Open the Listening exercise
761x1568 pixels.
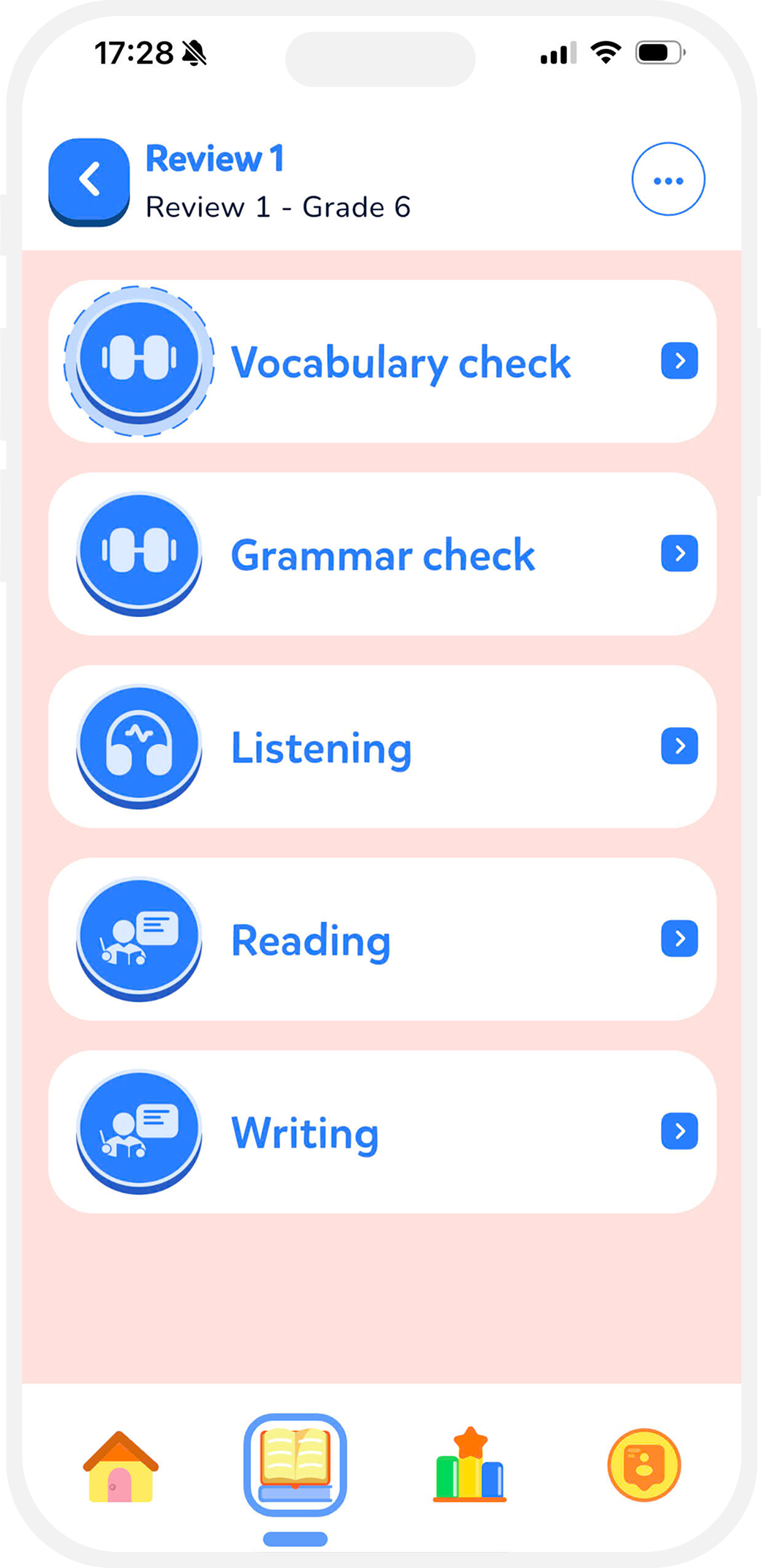pos(382,747)
